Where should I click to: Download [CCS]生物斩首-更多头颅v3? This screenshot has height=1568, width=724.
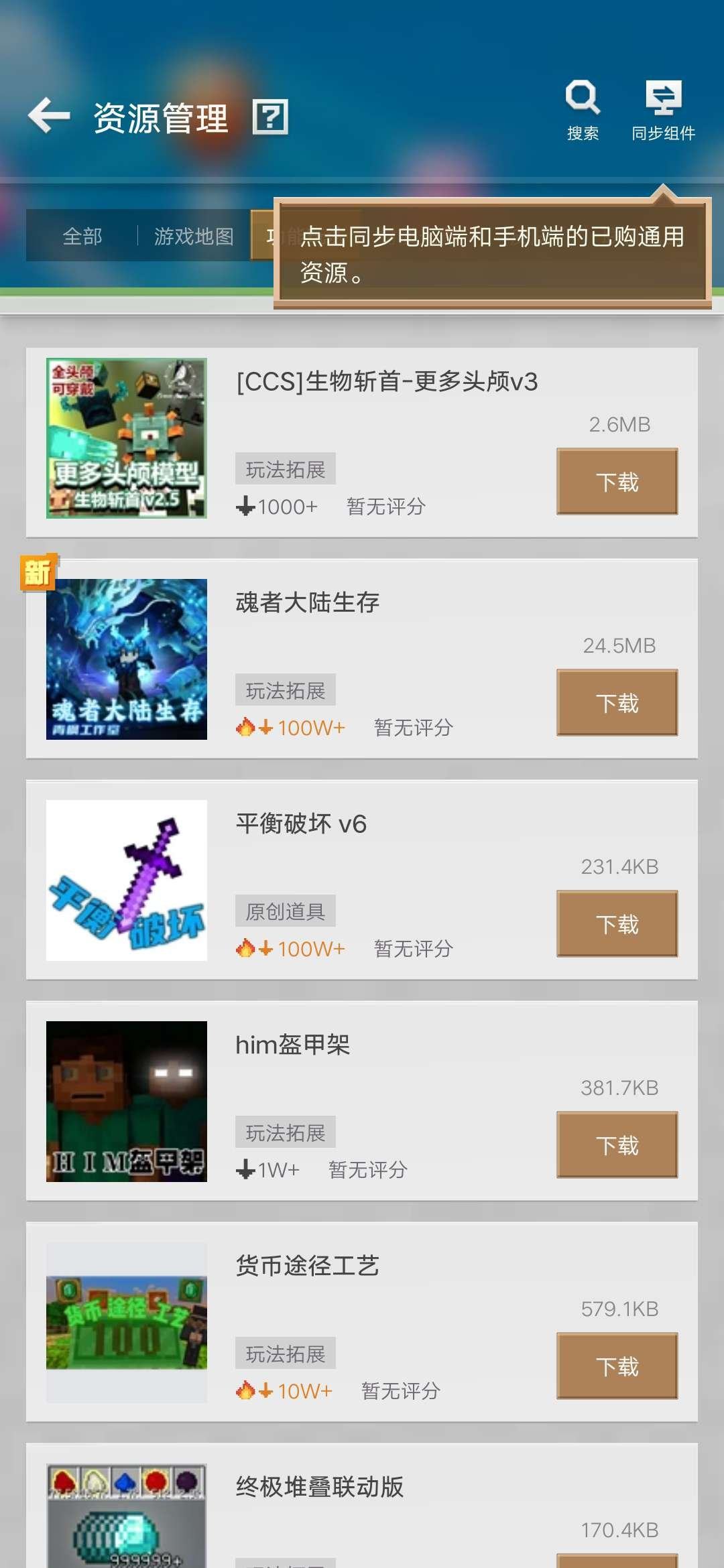tap(617, 480)
